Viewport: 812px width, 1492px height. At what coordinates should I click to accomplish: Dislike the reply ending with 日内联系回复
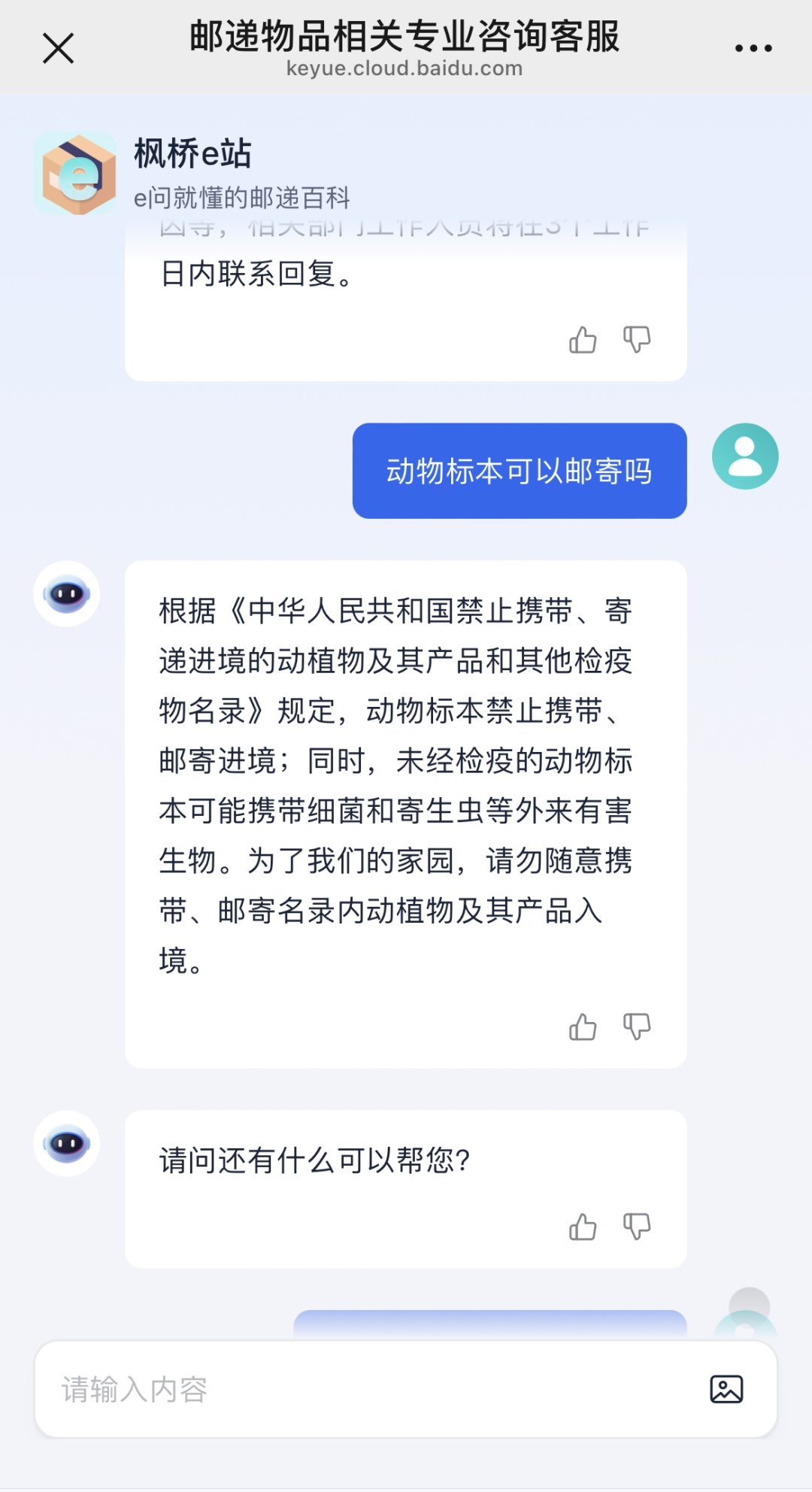(x=637, y=340)
